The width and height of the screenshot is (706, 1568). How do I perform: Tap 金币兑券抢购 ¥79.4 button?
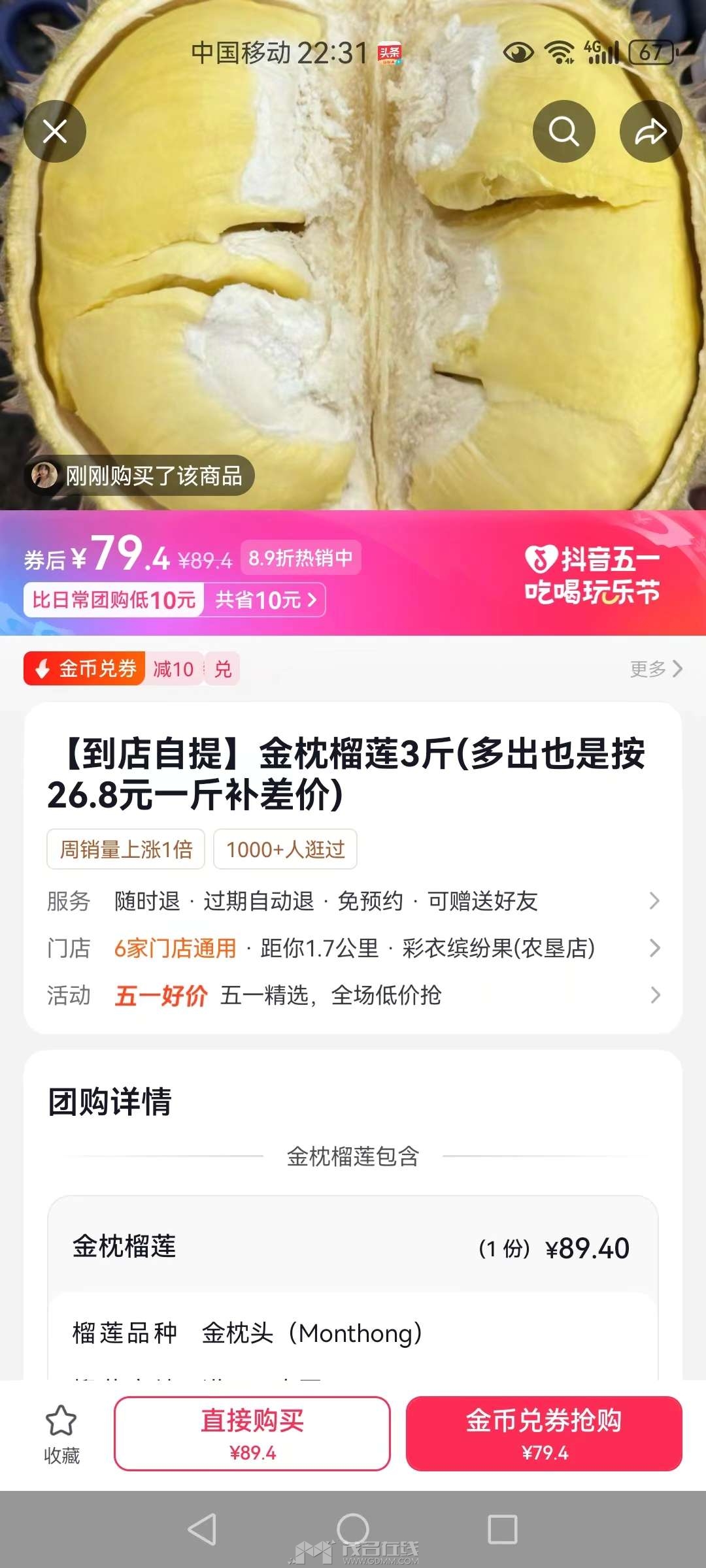coord(544,1434)
